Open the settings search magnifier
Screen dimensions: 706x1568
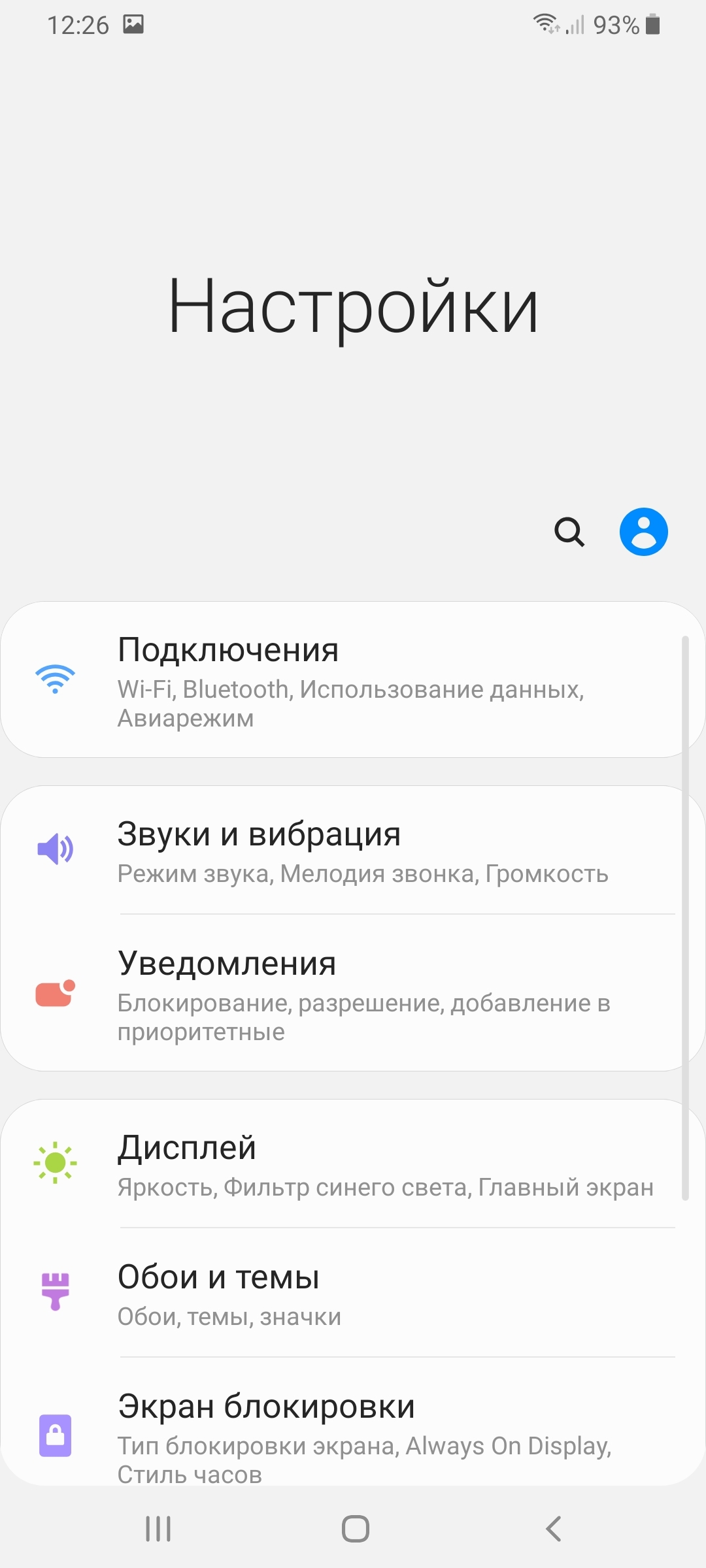569,532
